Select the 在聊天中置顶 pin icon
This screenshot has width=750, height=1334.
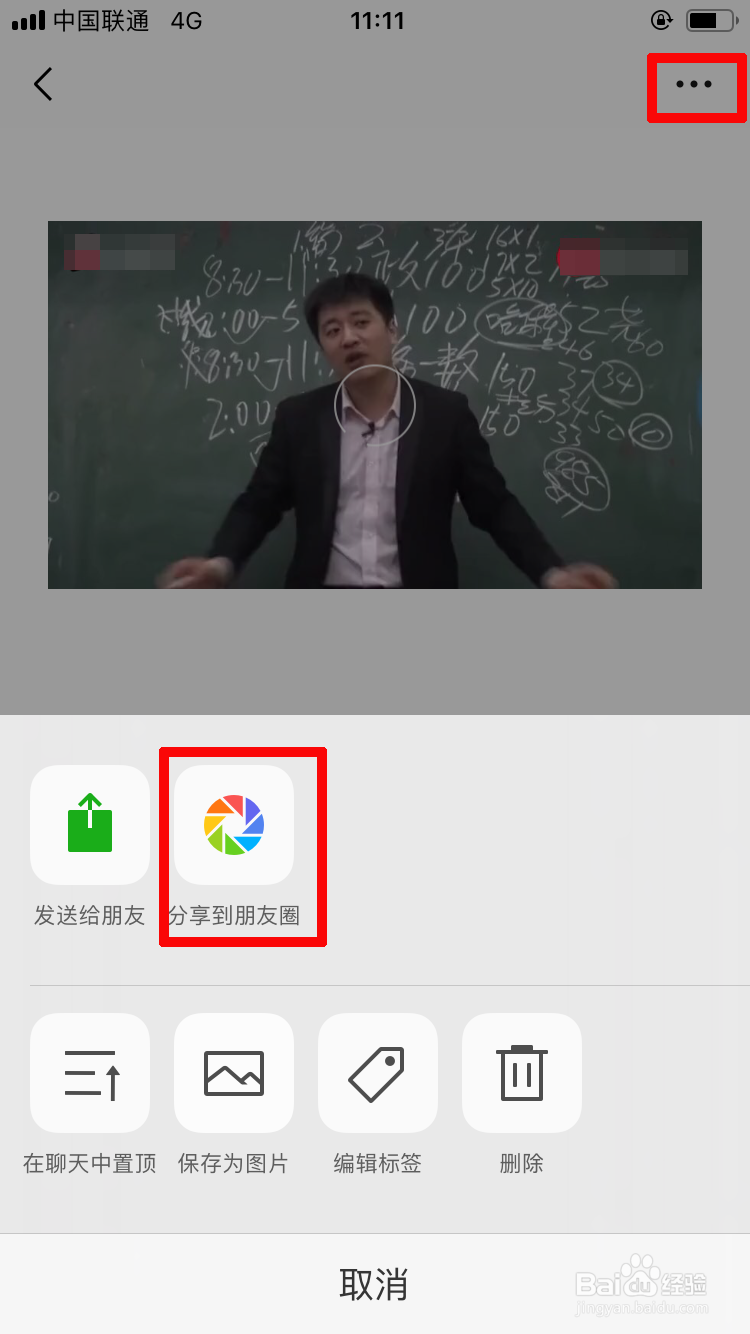[x=90, y=1072]
